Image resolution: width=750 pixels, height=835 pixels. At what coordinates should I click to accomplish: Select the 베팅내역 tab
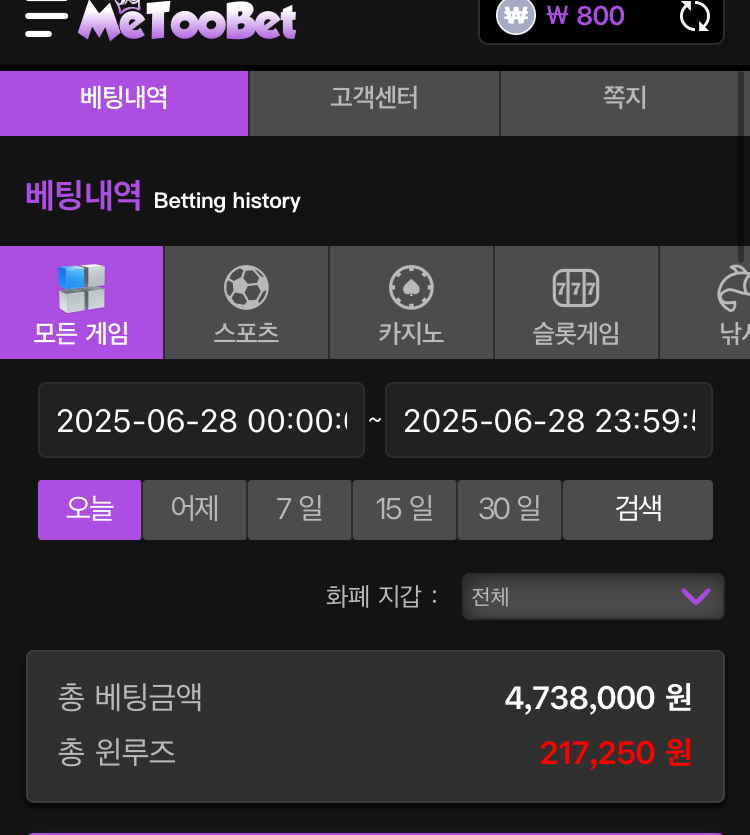coord(124,99)
